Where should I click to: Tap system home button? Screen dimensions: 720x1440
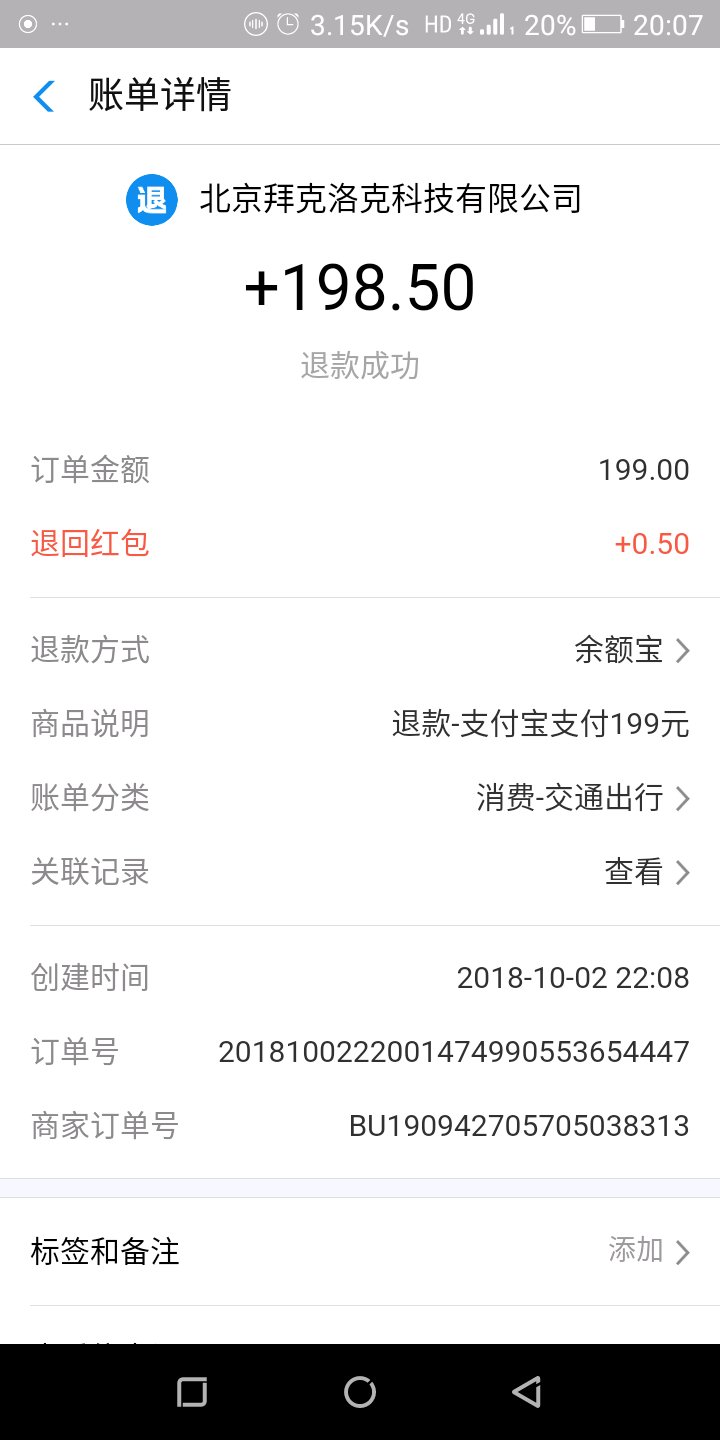(x=360, y=1392)
